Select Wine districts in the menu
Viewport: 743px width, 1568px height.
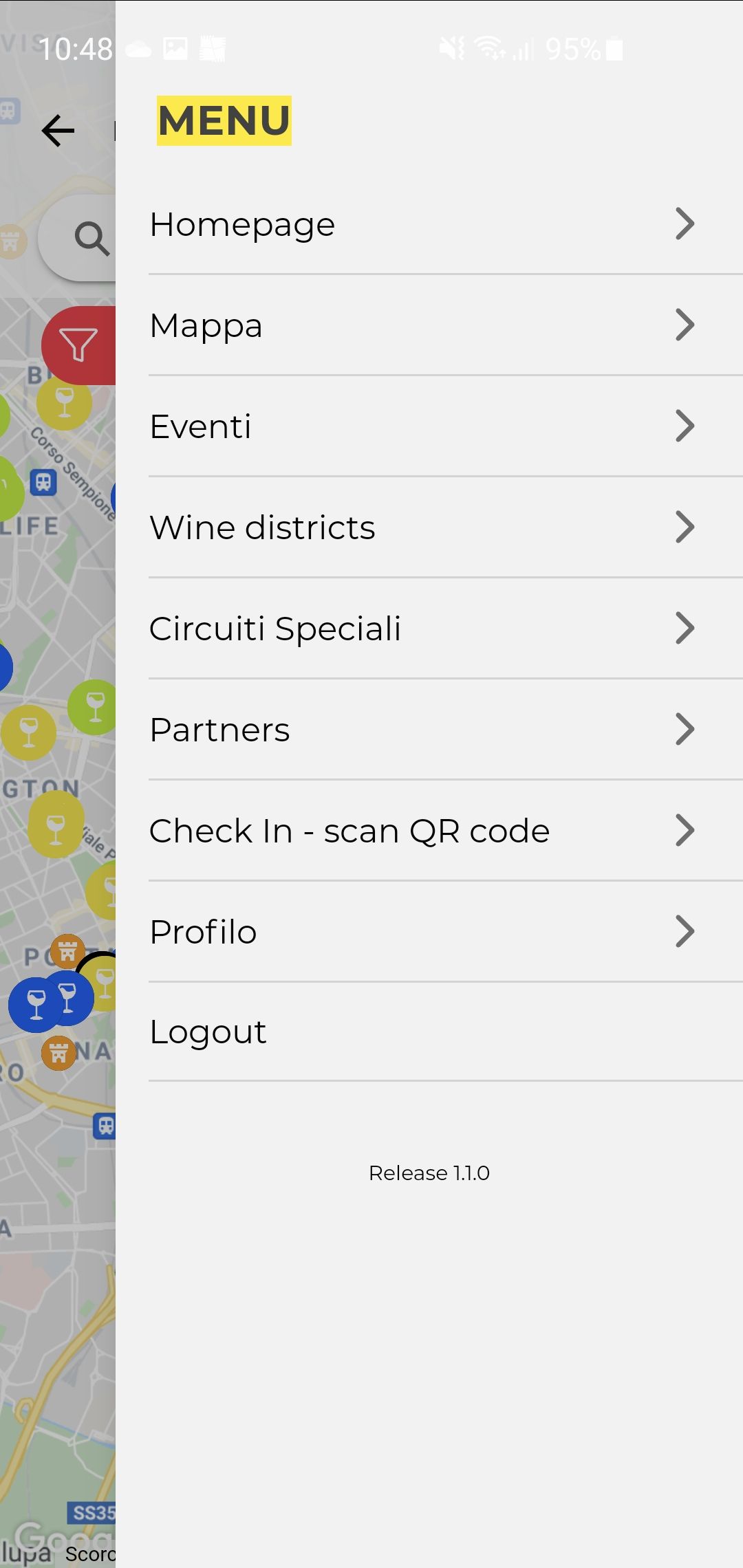[x=421, y=527]
